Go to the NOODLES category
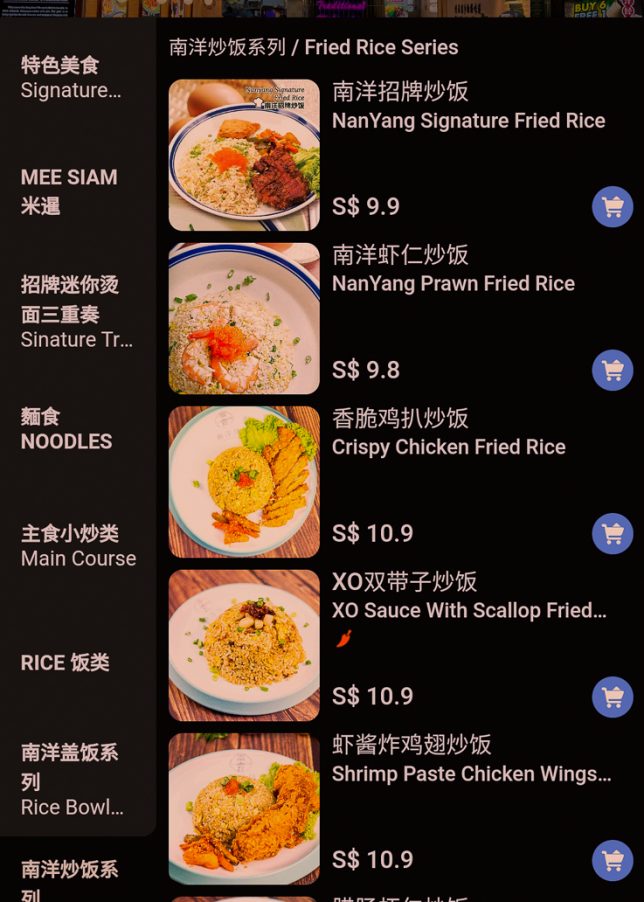Viewport: 644px width, 902px height. pos(67,429)
